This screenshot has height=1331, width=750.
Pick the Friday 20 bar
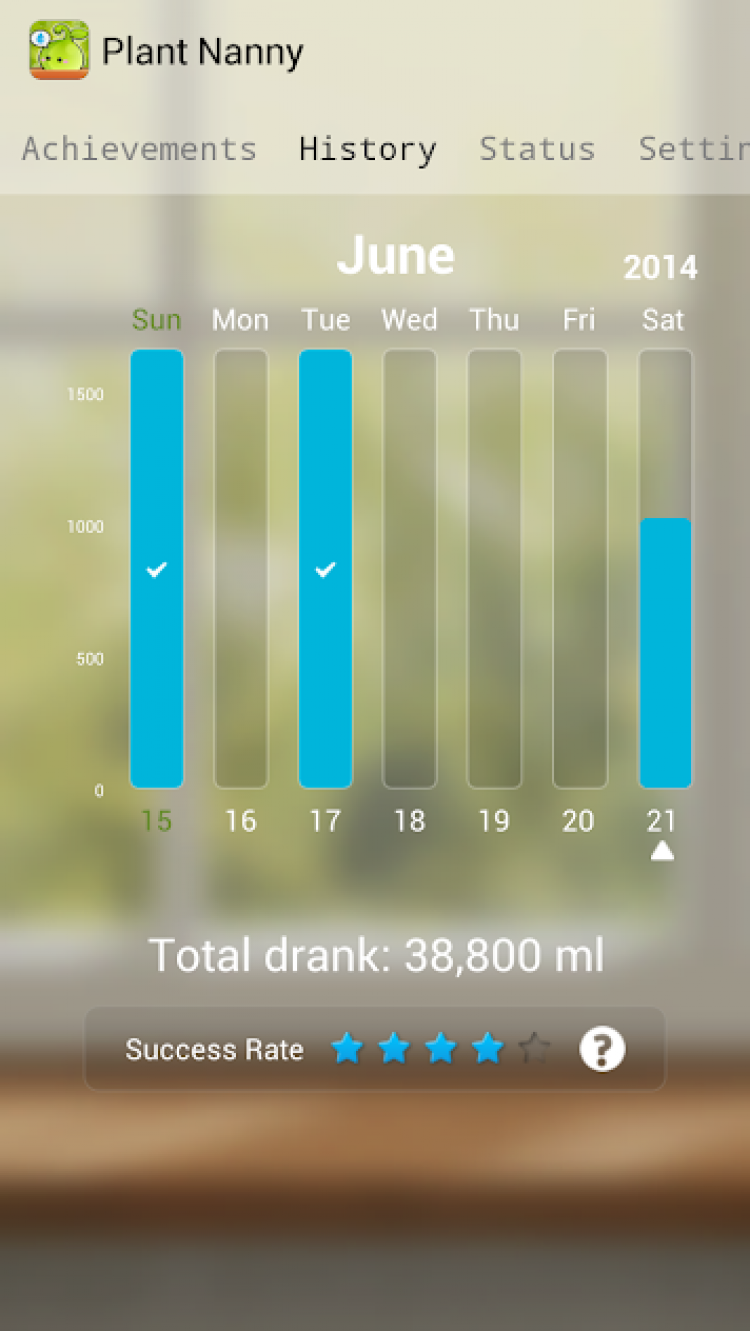click(x=579, y=568)
